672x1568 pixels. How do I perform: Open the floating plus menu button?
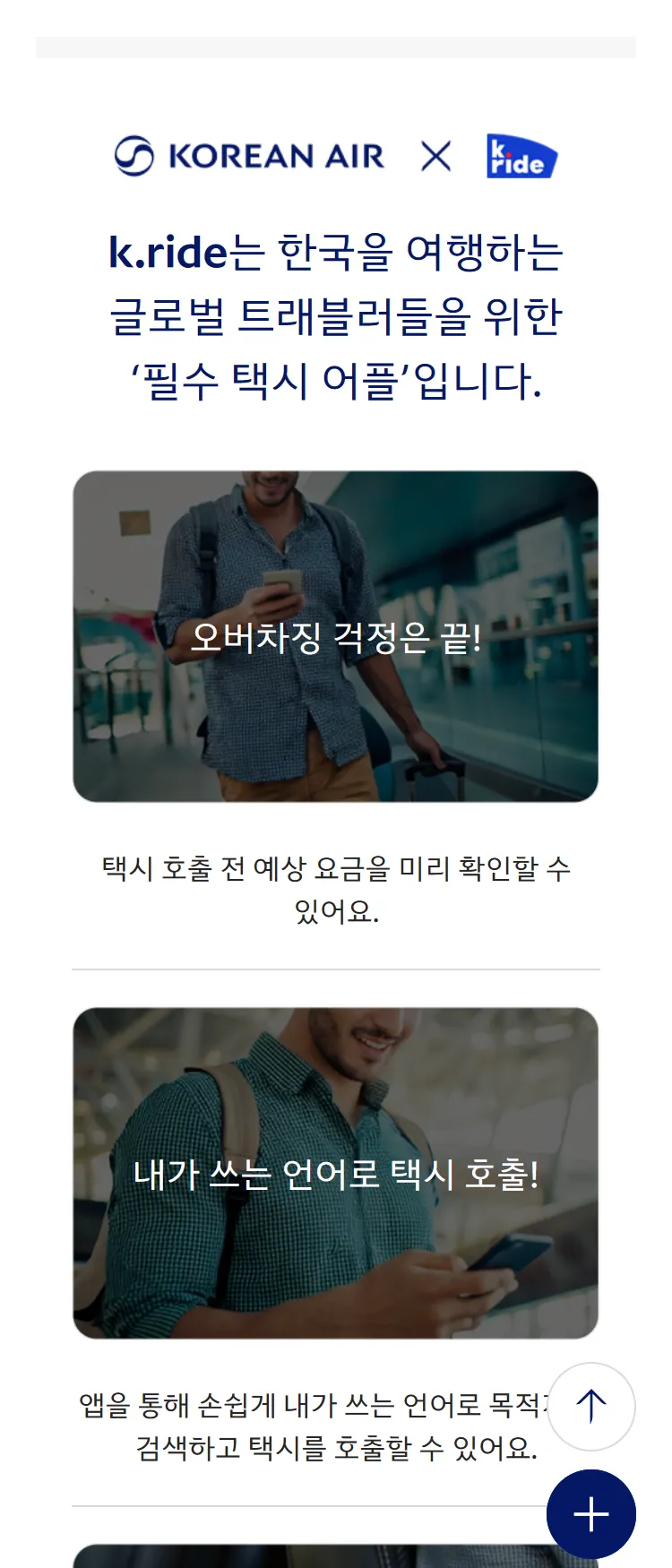pos(590,1514)
